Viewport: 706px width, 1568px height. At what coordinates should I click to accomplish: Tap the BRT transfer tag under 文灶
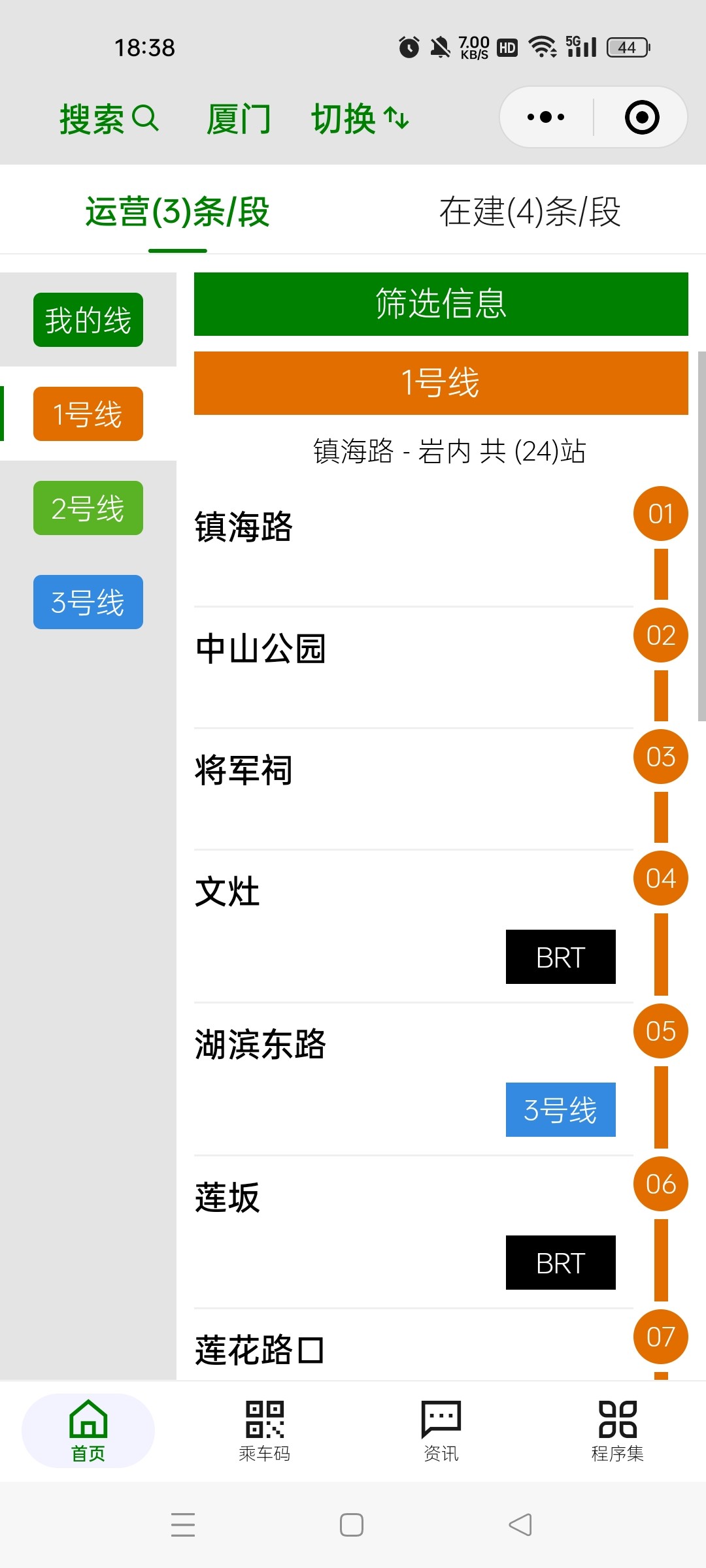click(560, 957)
